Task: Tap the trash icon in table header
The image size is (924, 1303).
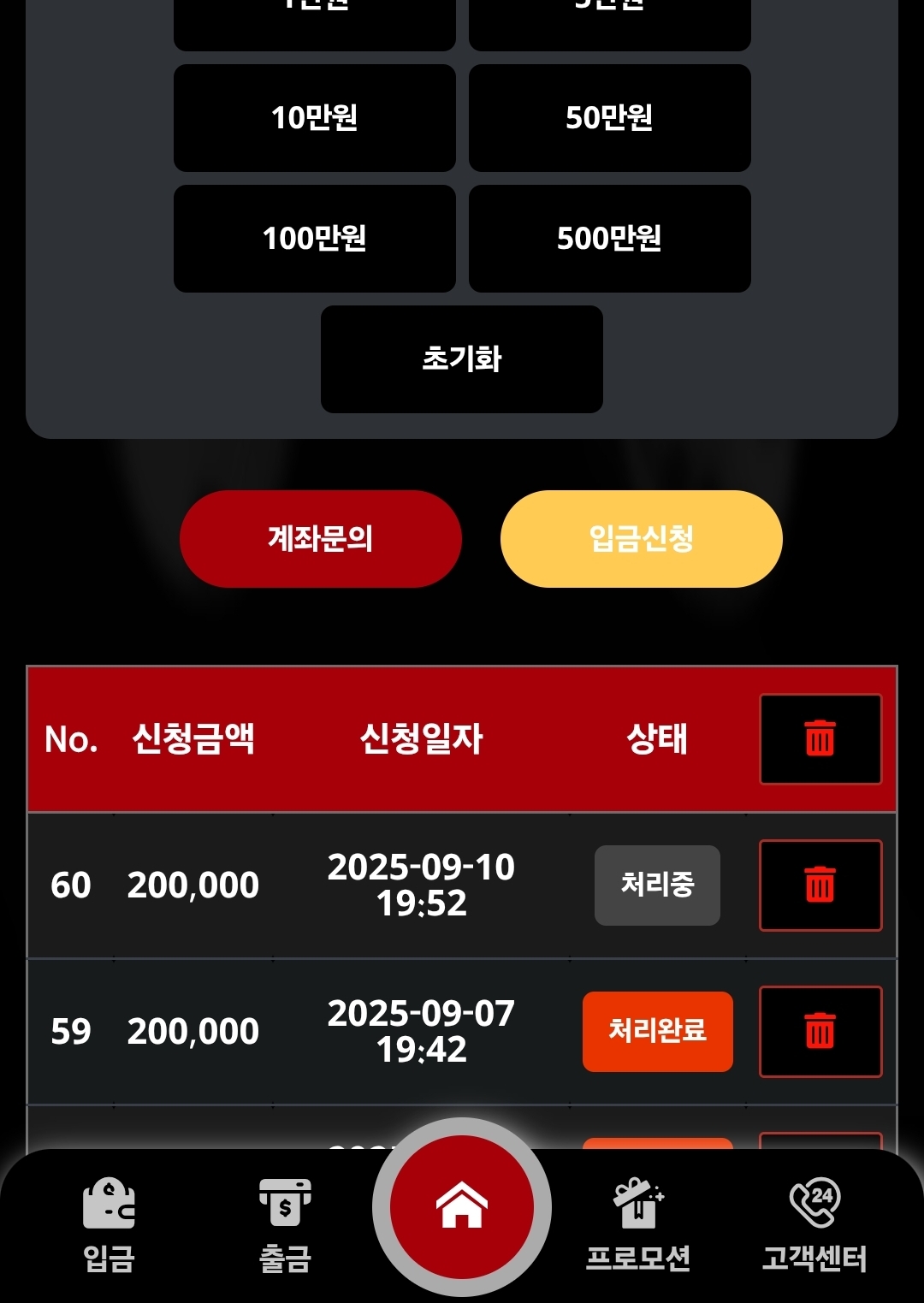Action: [x=820, y=739]
